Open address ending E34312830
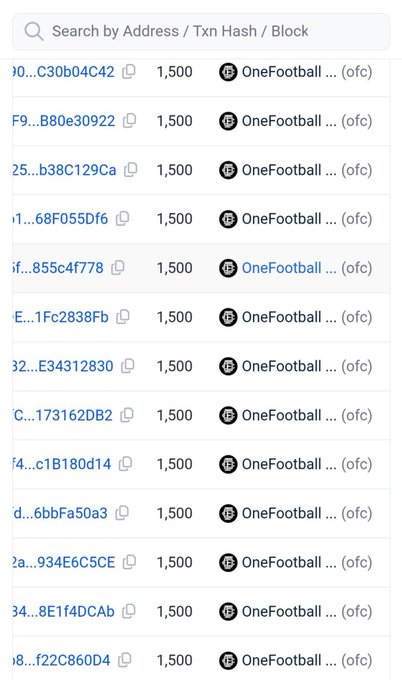402x680 pixels. point(63,366)
